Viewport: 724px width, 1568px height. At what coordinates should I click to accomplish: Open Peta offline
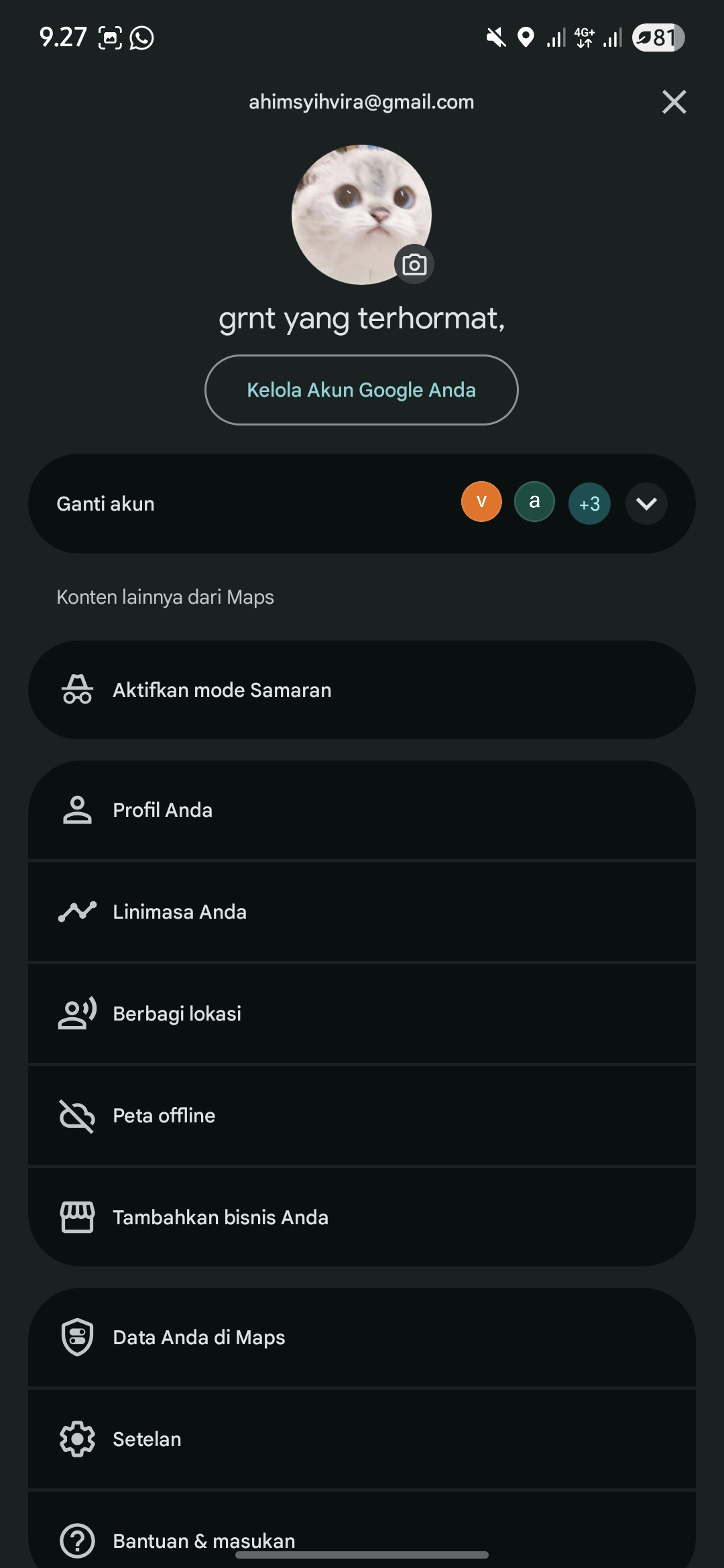(361, 1116)
